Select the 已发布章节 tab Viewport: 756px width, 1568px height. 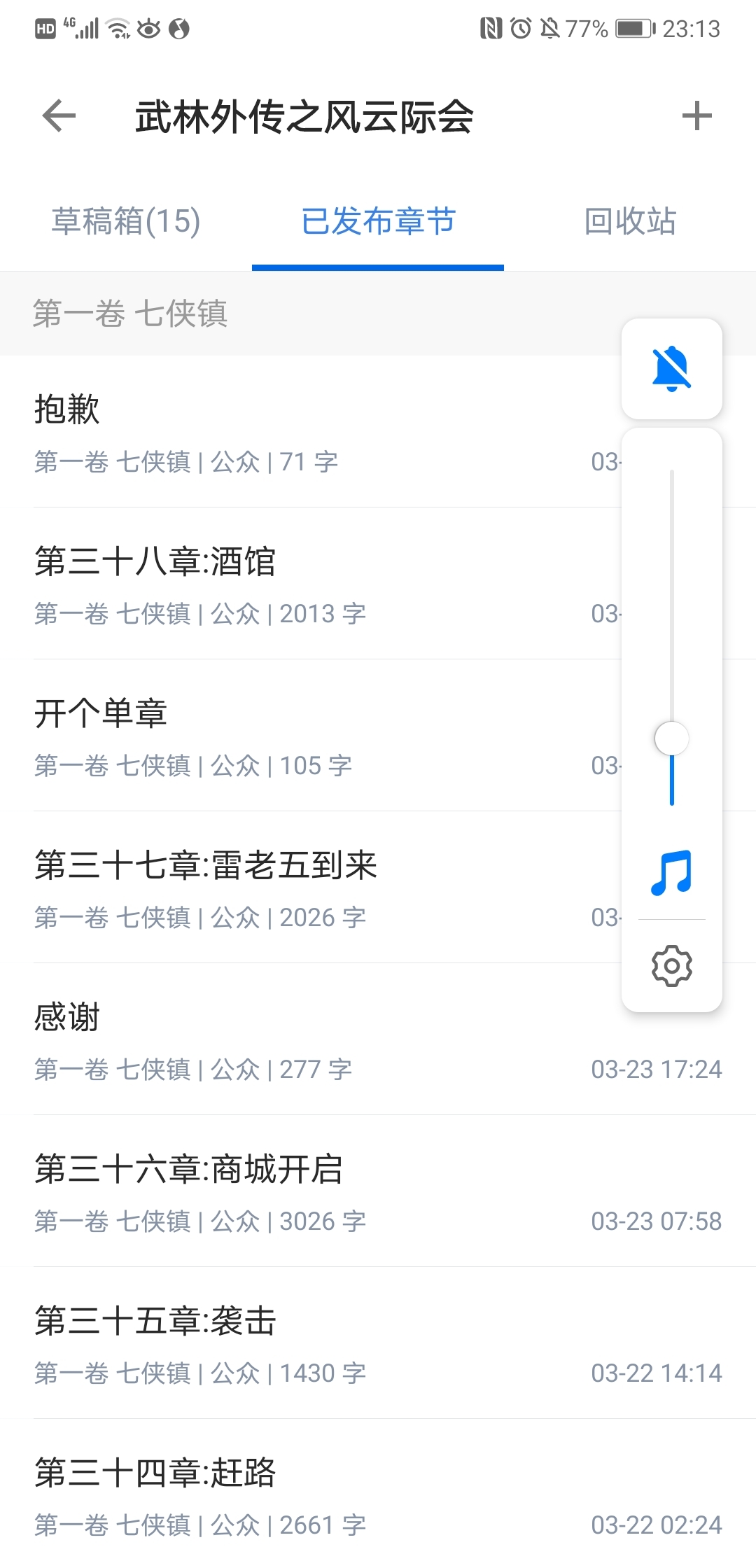click(x=378, y=221)
